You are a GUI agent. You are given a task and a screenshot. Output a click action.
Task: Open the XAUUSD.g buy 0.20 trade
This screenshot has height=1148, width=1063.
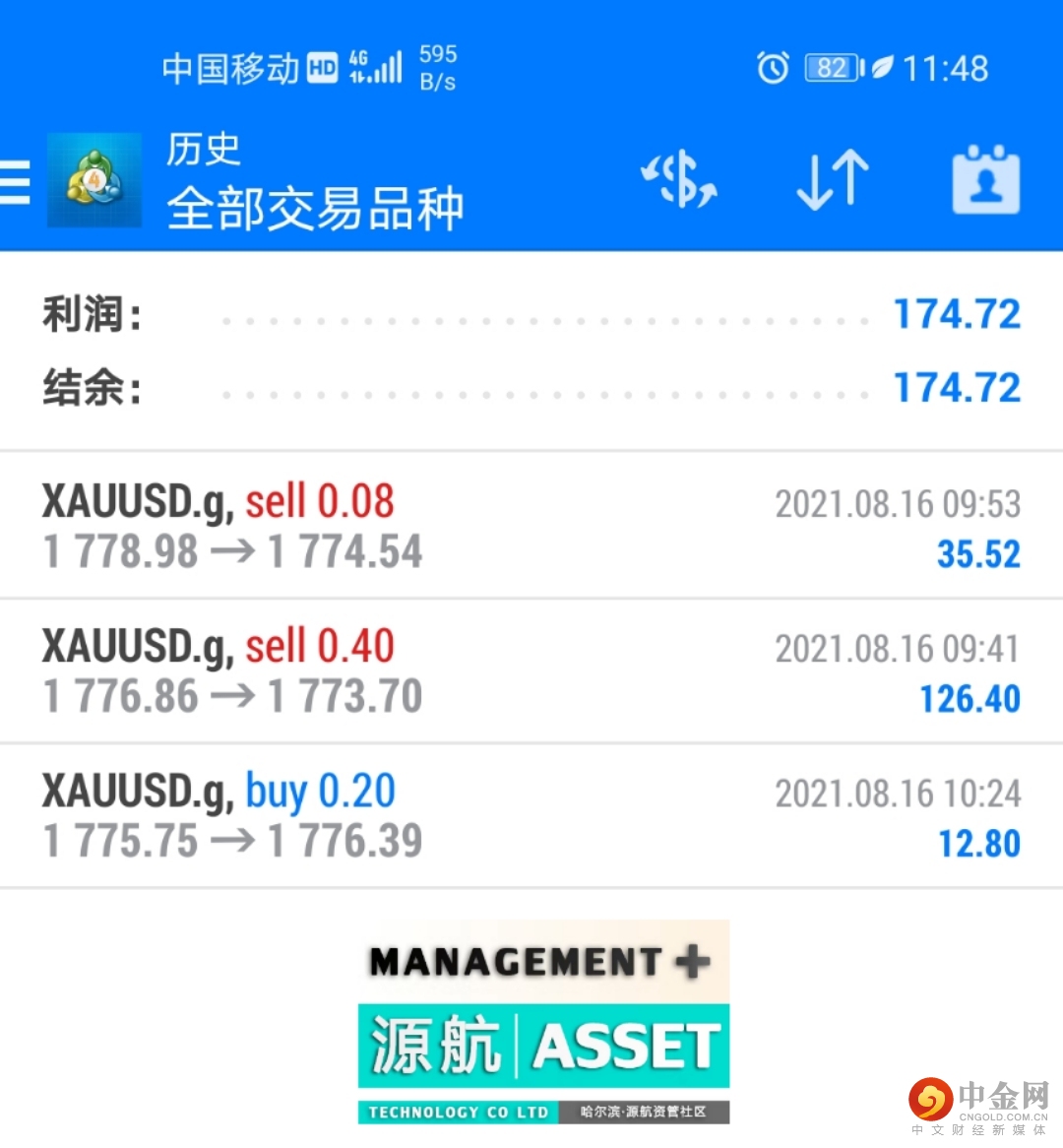coord(531,816)
